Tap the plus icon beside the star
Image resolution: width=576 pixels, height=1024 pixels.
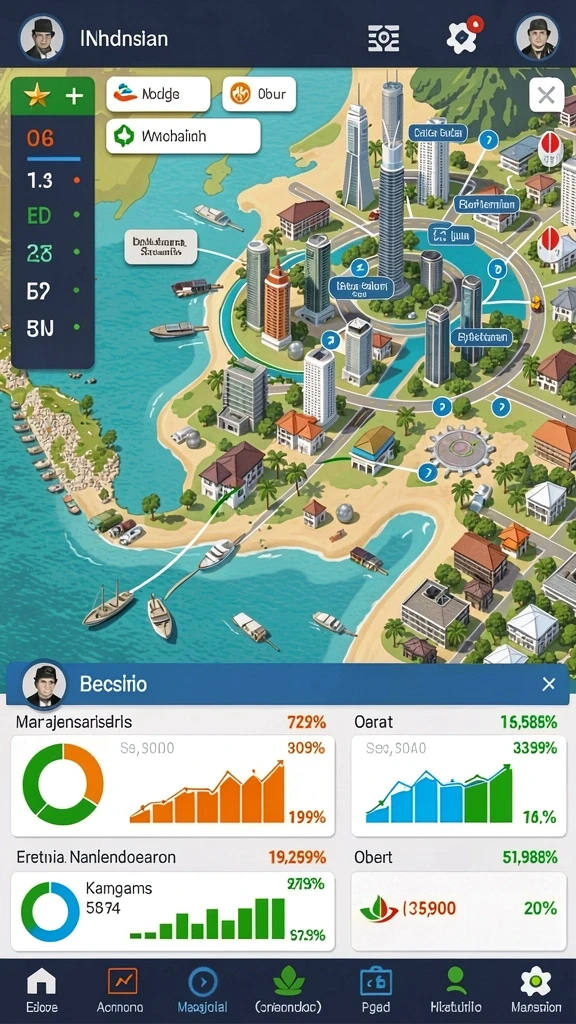[x=74, y=97]
